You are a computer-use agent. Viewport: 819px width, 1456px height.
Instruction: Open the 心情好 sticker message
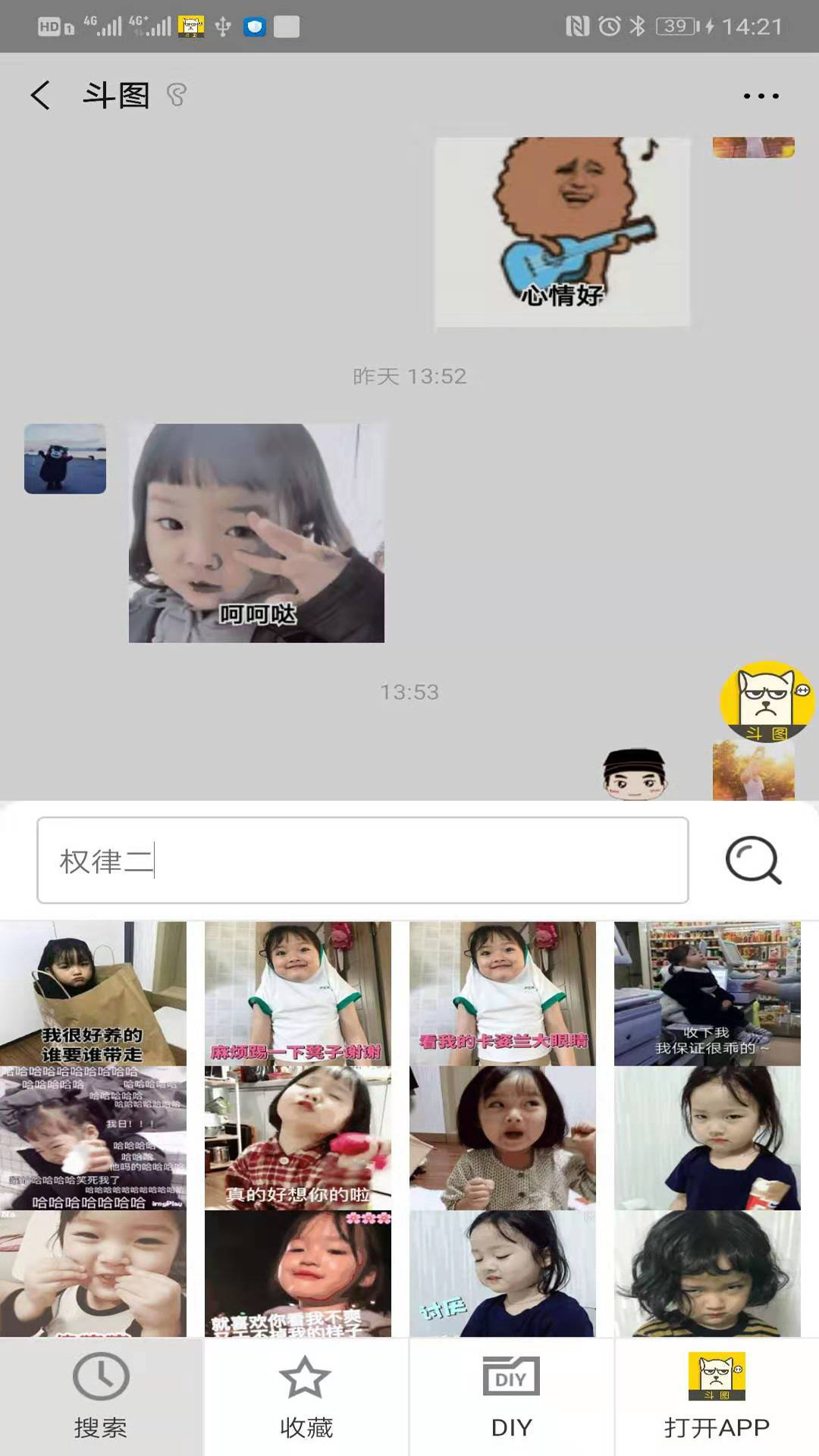pyautogui.click(x=562, y=231)
